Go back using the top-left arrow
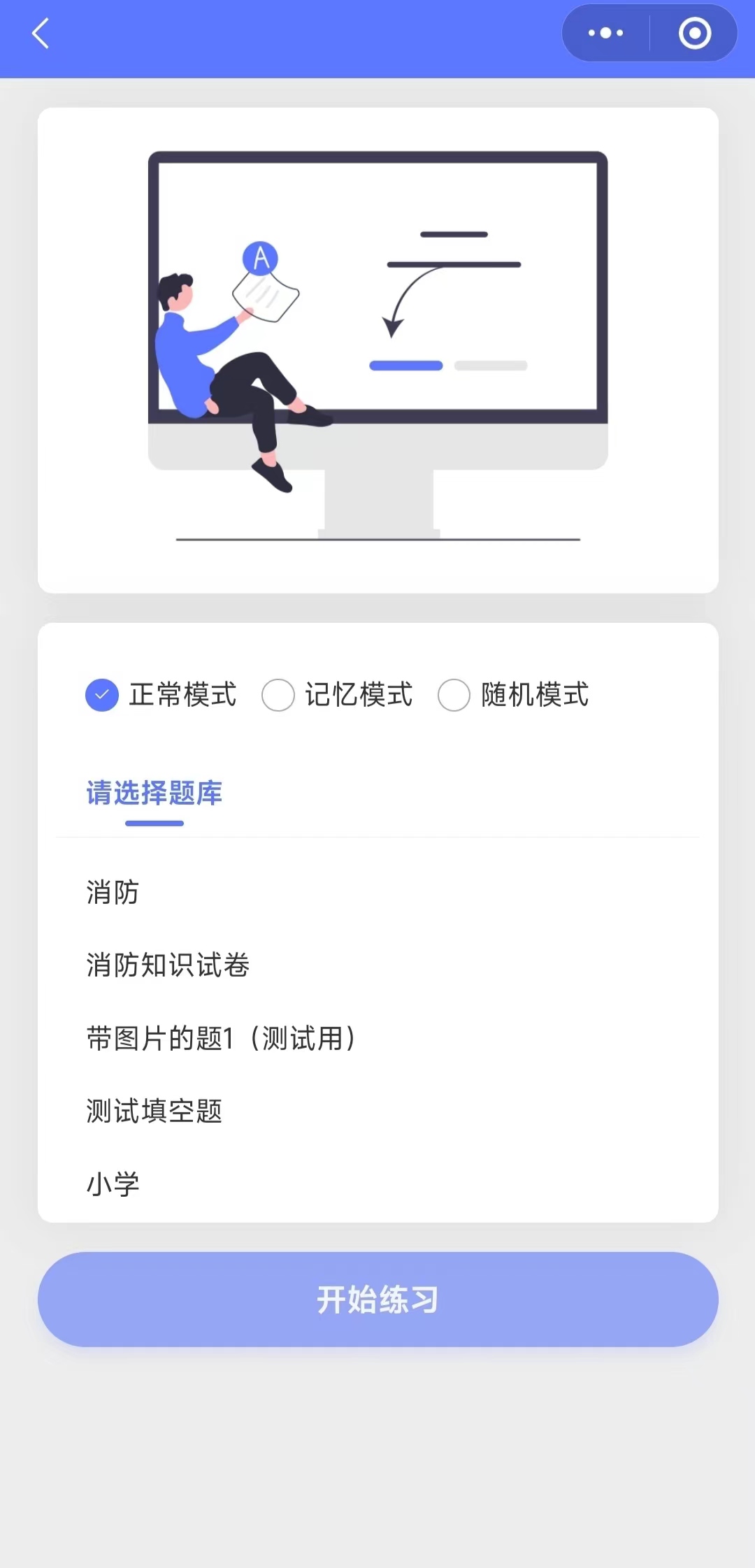The image size is (755, 1568). 41,34
